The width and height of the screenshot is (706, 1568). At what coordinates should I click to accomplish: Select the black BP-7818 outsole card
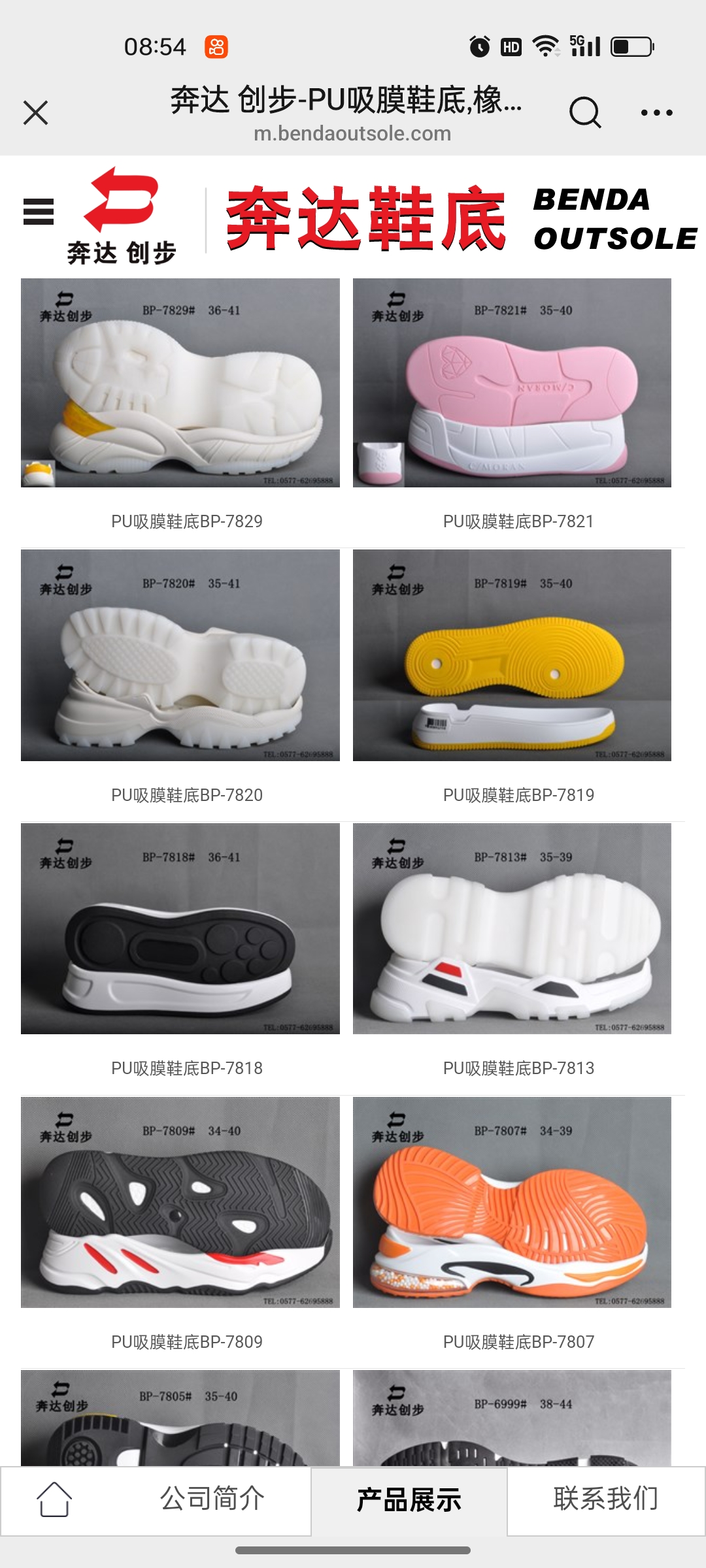180,928
